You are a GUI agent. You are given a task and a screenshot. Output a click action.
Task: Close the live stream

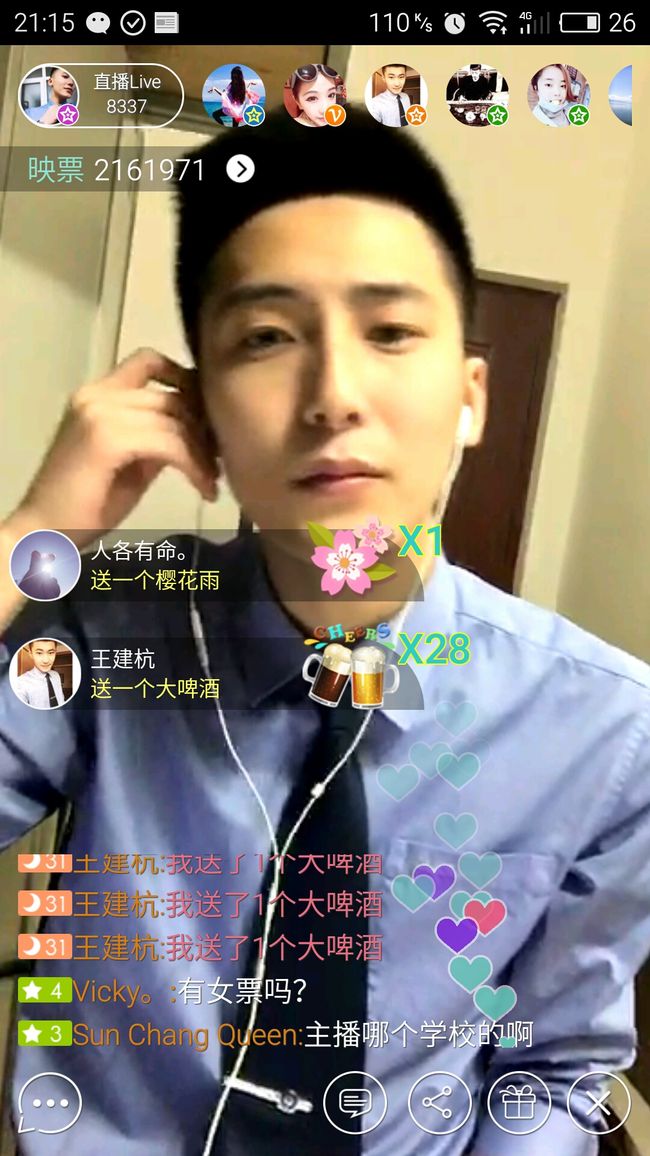pos(599,1103)
